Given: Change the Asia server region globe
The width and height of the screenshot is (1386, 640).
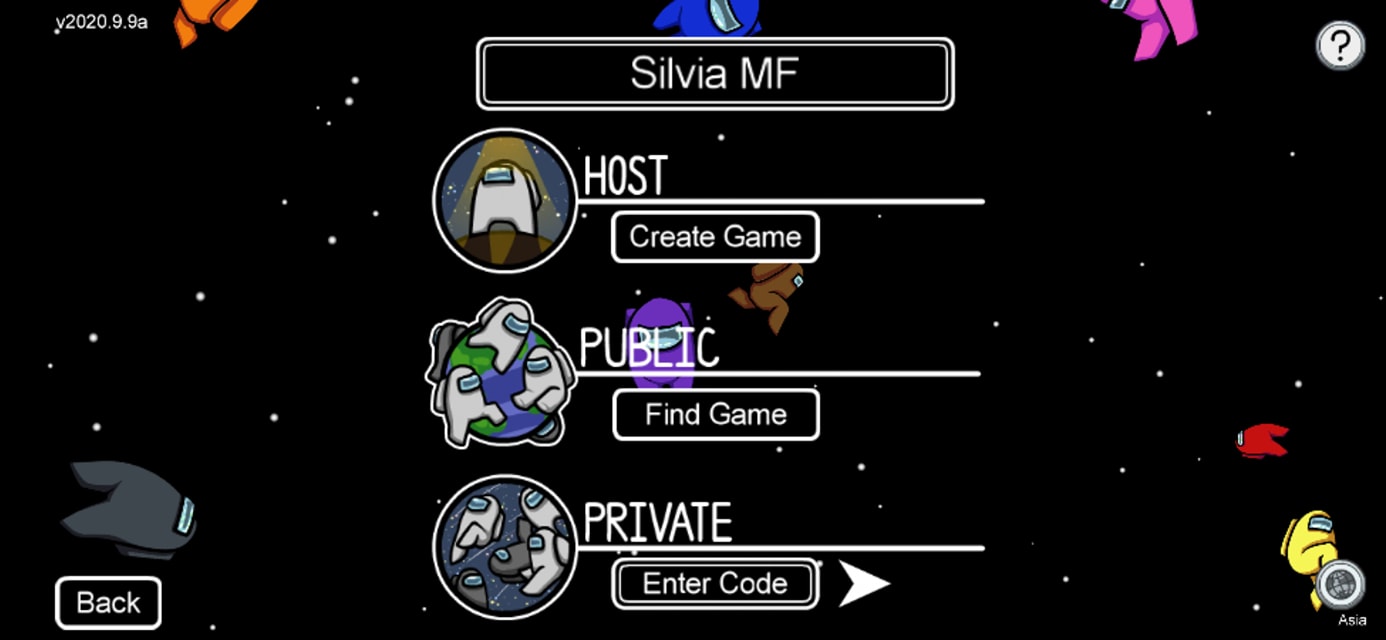Looking at the screenshot, I should click(1340, 584).
